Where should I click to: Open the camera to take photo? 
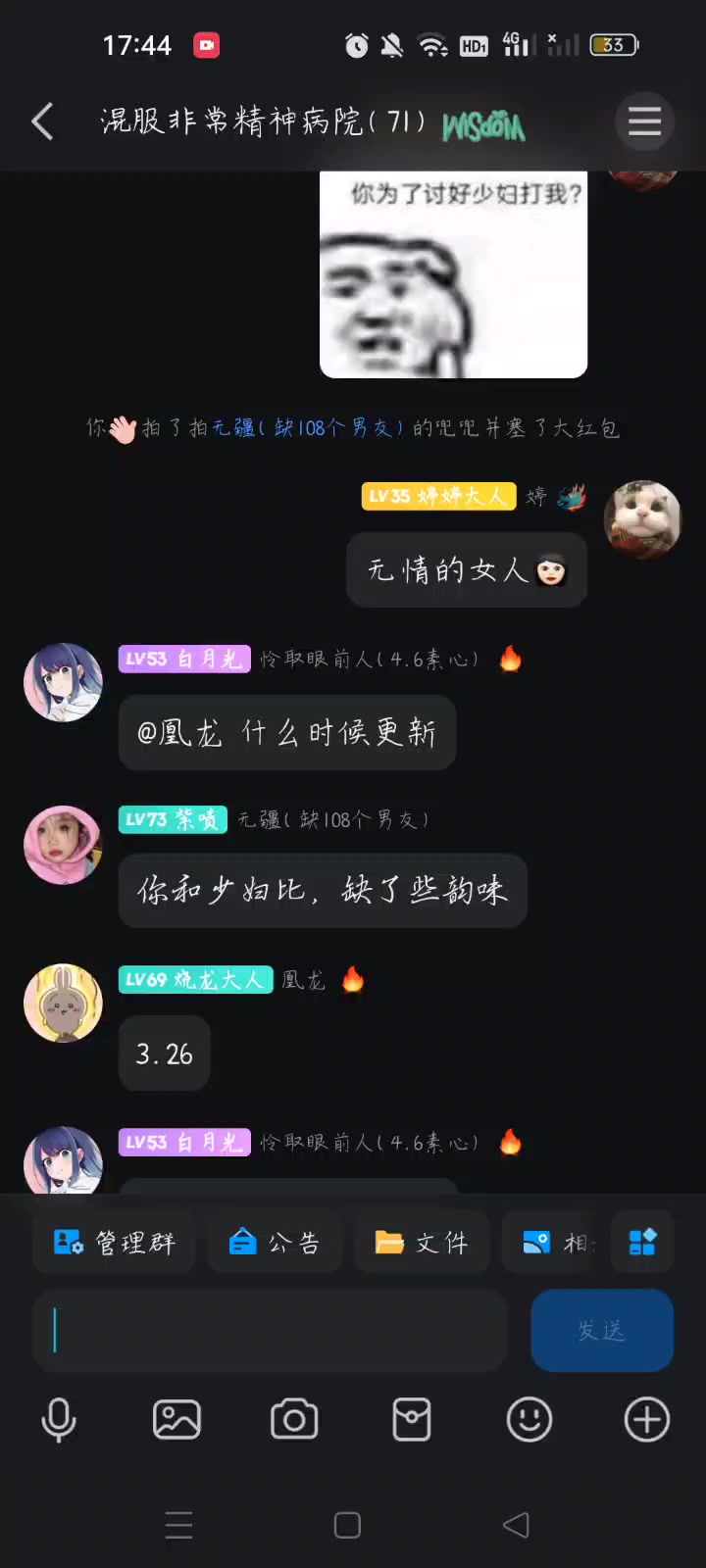[x=294, y=1419]
